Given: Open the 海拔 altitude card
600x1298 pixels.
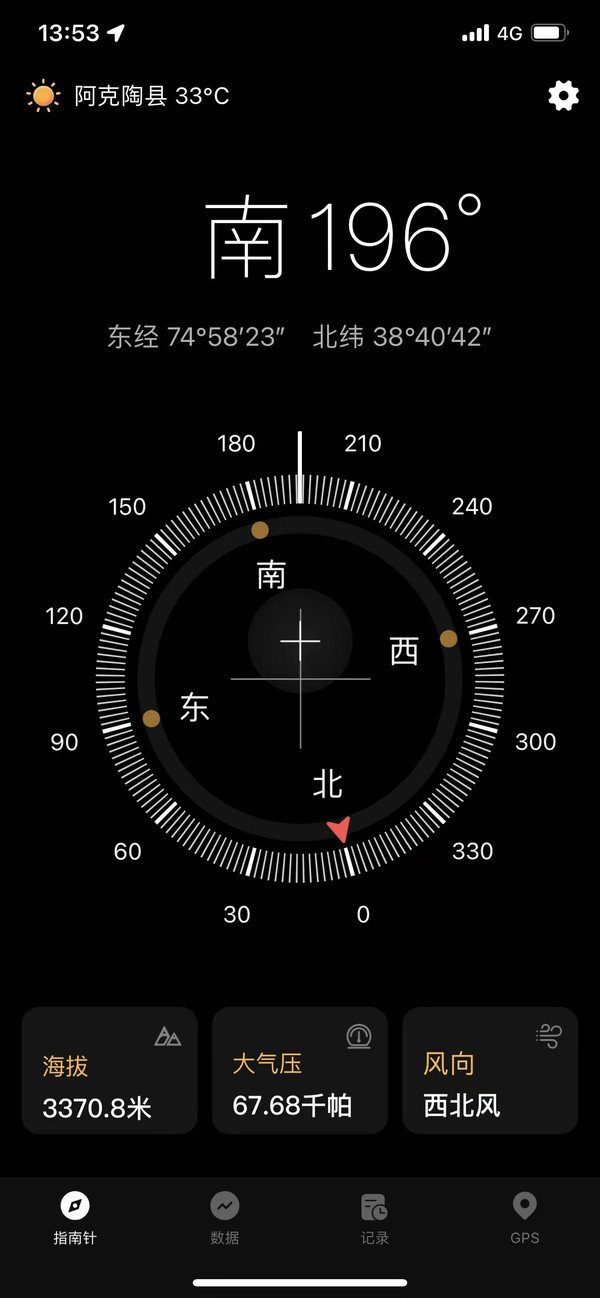Looking at the screenshot, I should point(110,1071).
